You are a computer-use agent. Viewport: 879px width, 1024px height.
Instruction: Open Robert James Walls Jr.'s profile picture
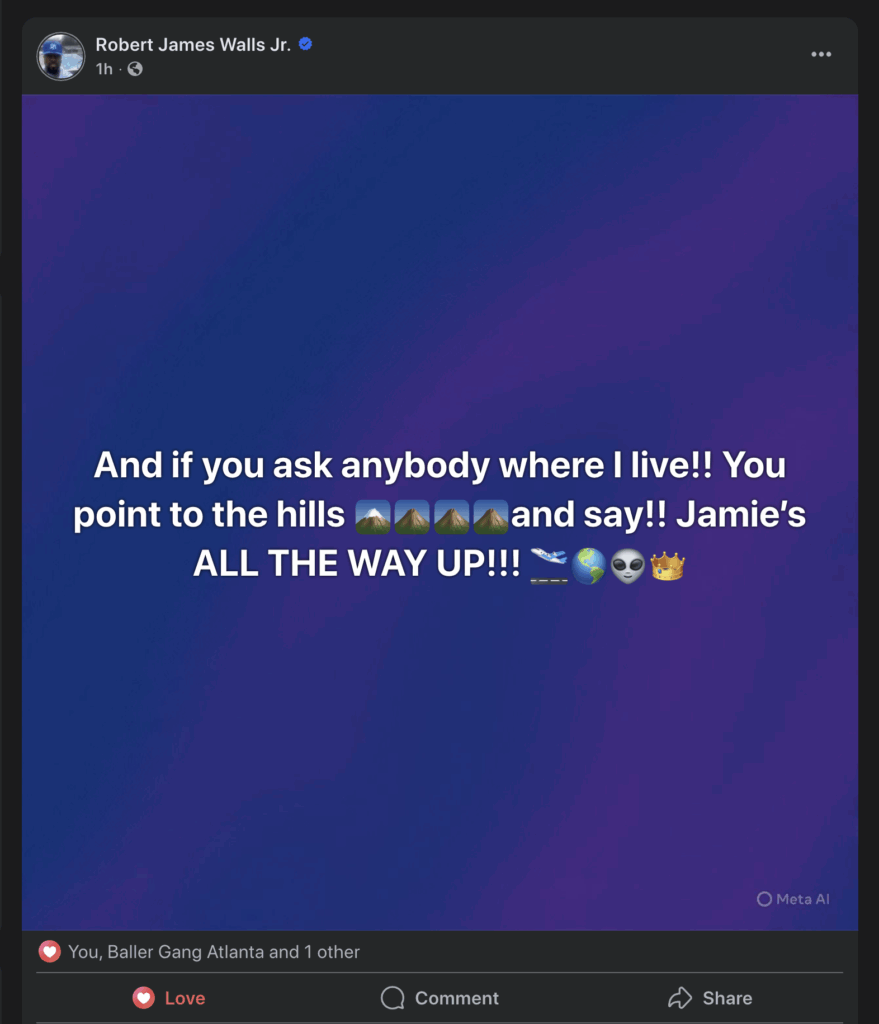tap(61, 56)
